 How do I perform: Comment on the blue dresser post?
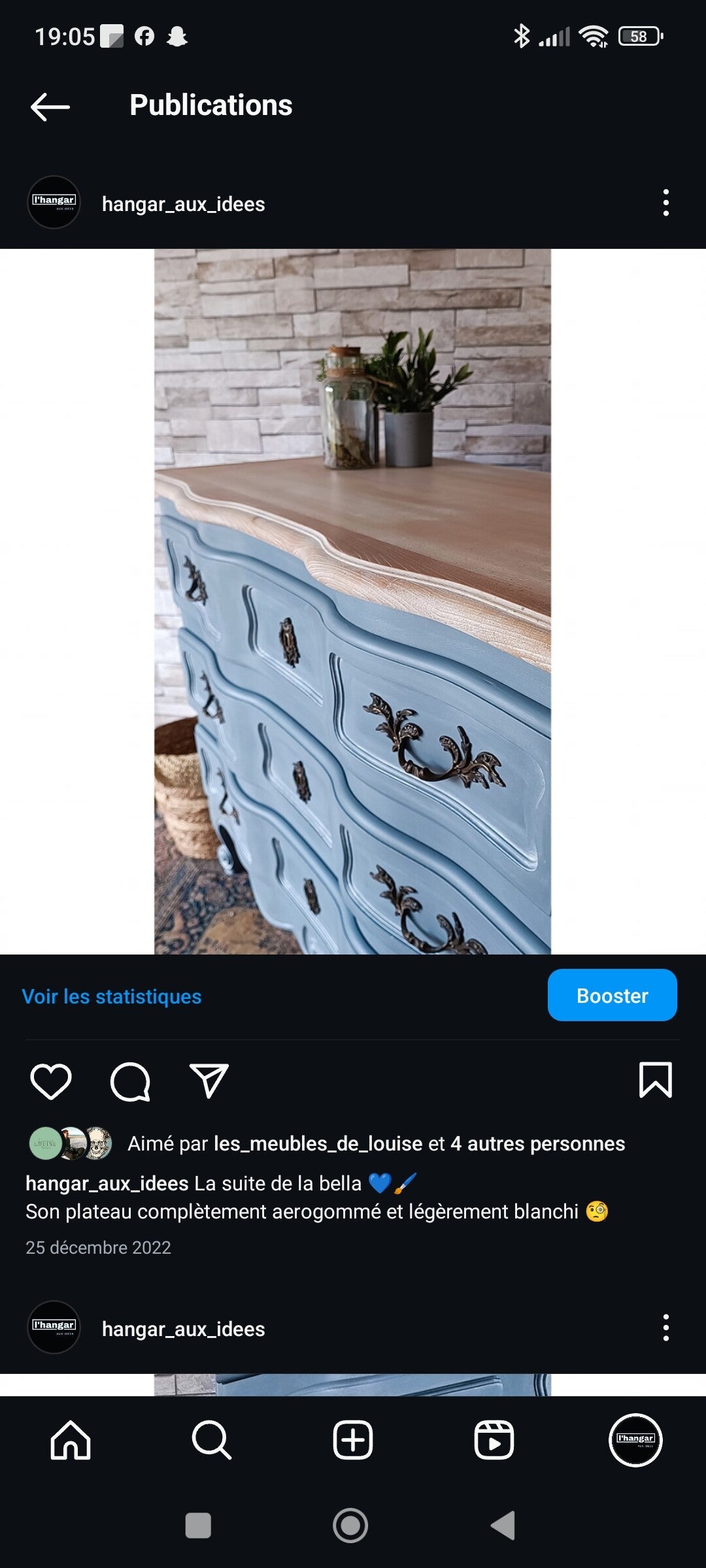130,1081
